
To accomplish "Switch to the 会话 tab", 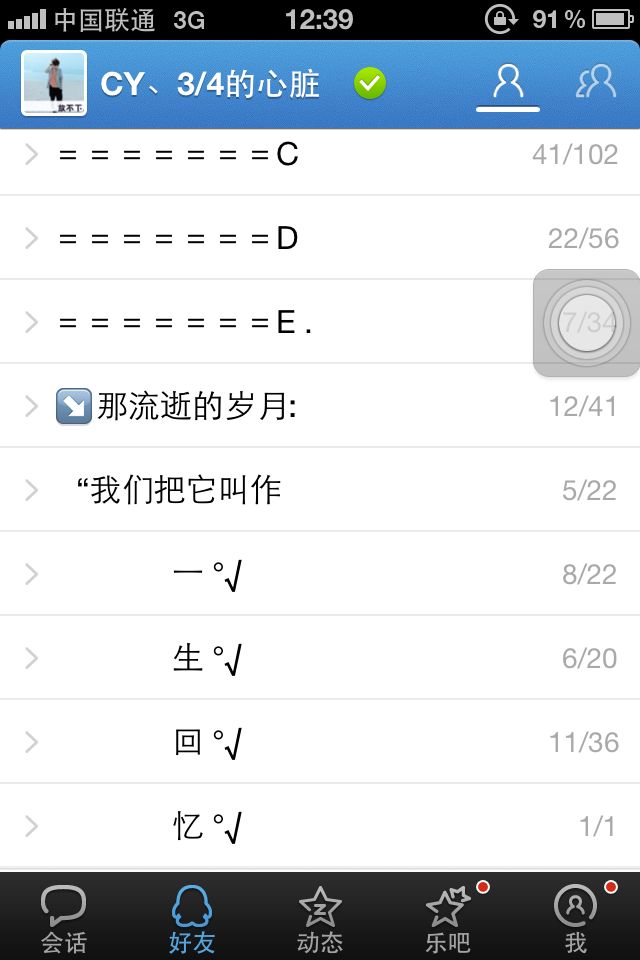I will (64, 917).
